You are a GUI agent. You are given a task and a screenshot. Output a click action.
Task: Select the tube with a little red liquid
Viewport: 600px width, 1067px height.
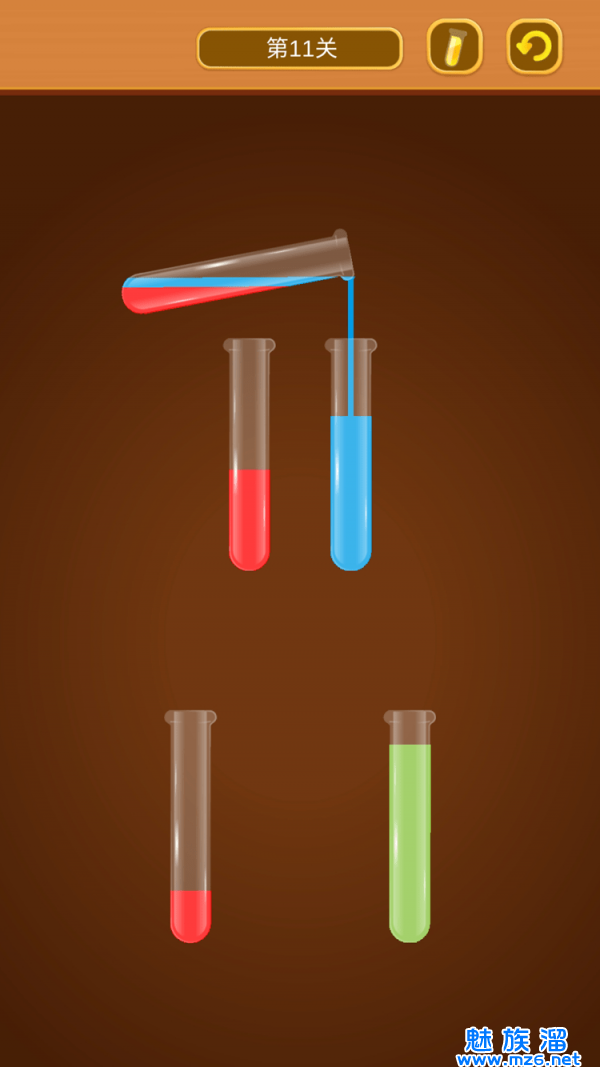click(x=190, y=828)
